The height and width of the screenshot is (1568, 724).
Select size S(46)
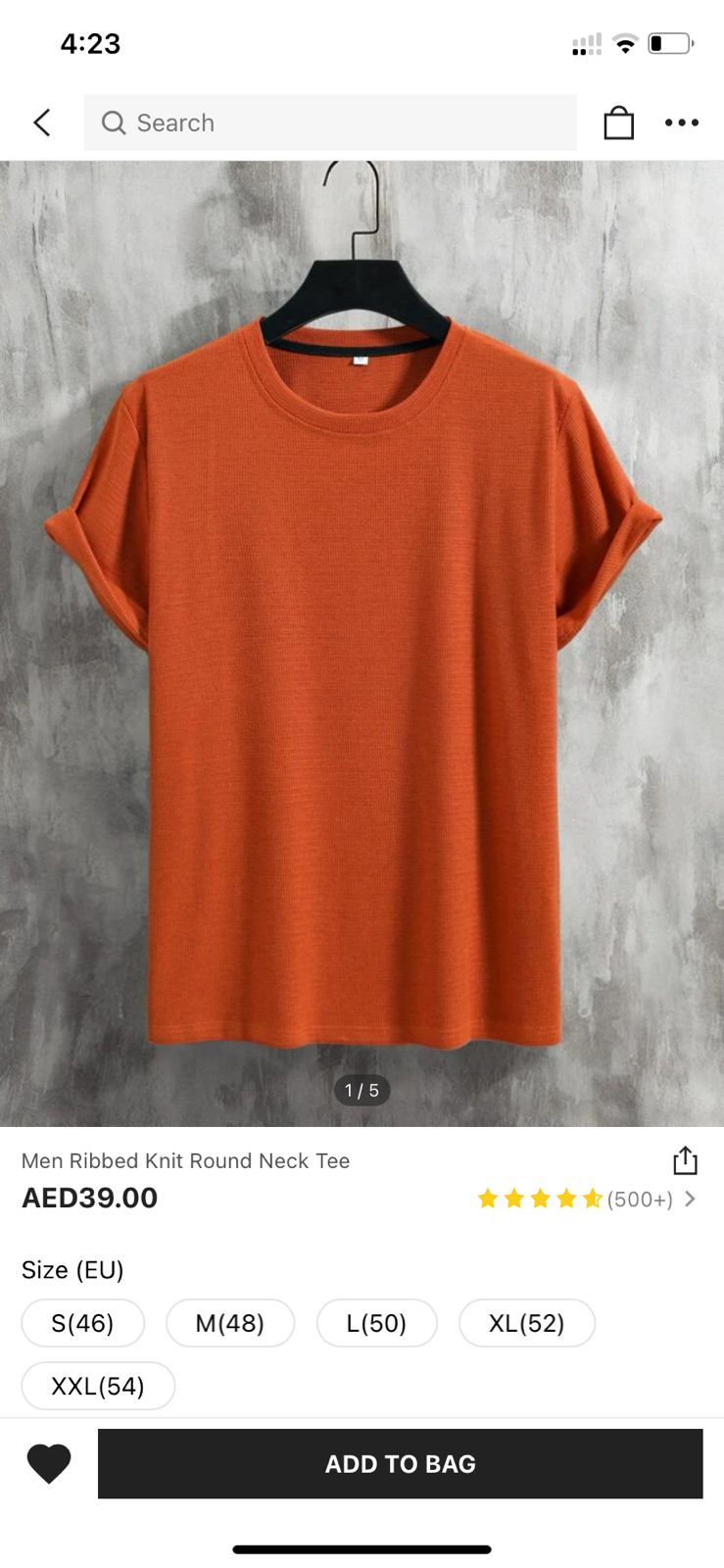(83, 1323)
